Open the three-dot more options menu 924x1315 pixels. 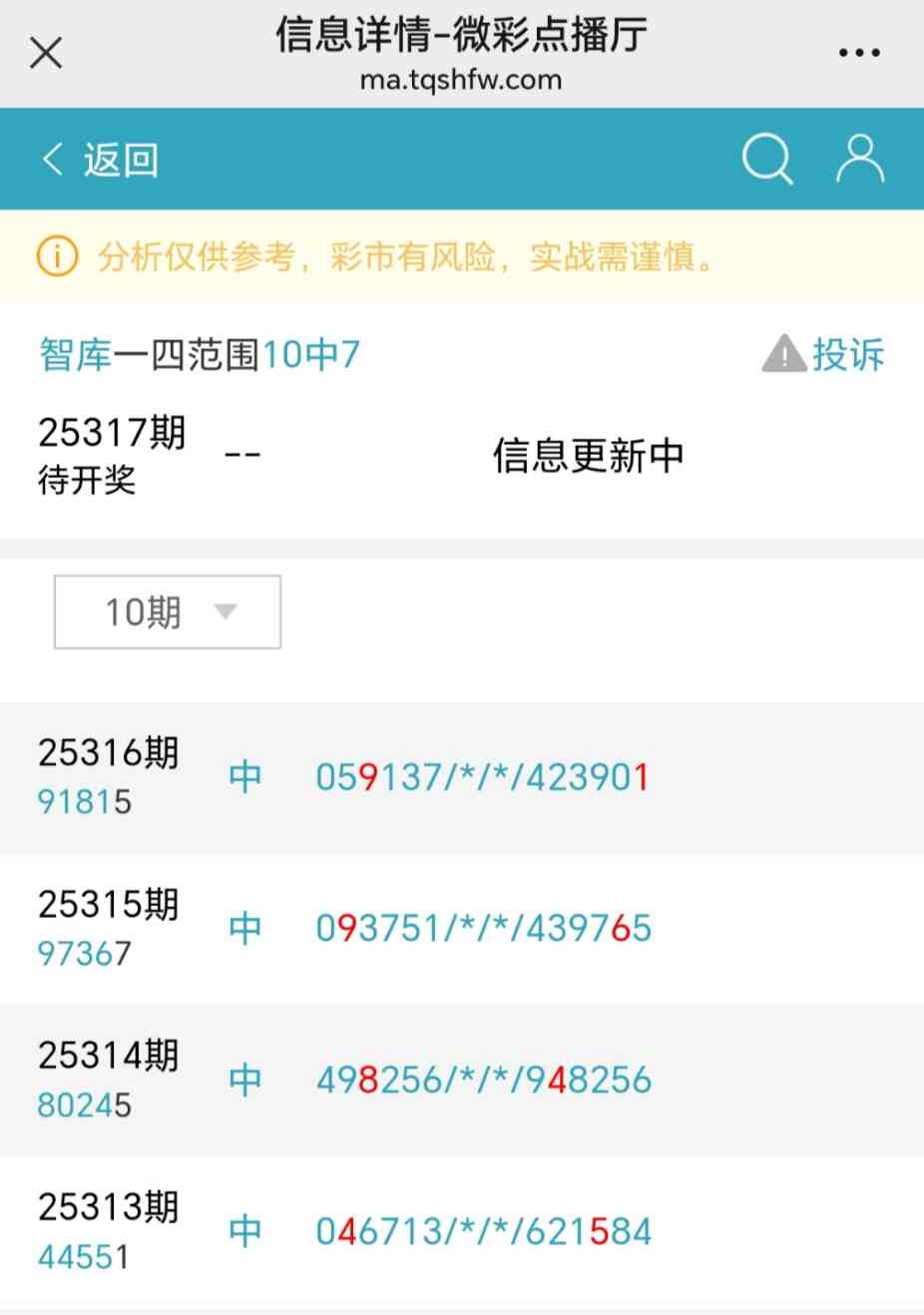(859, 52)
